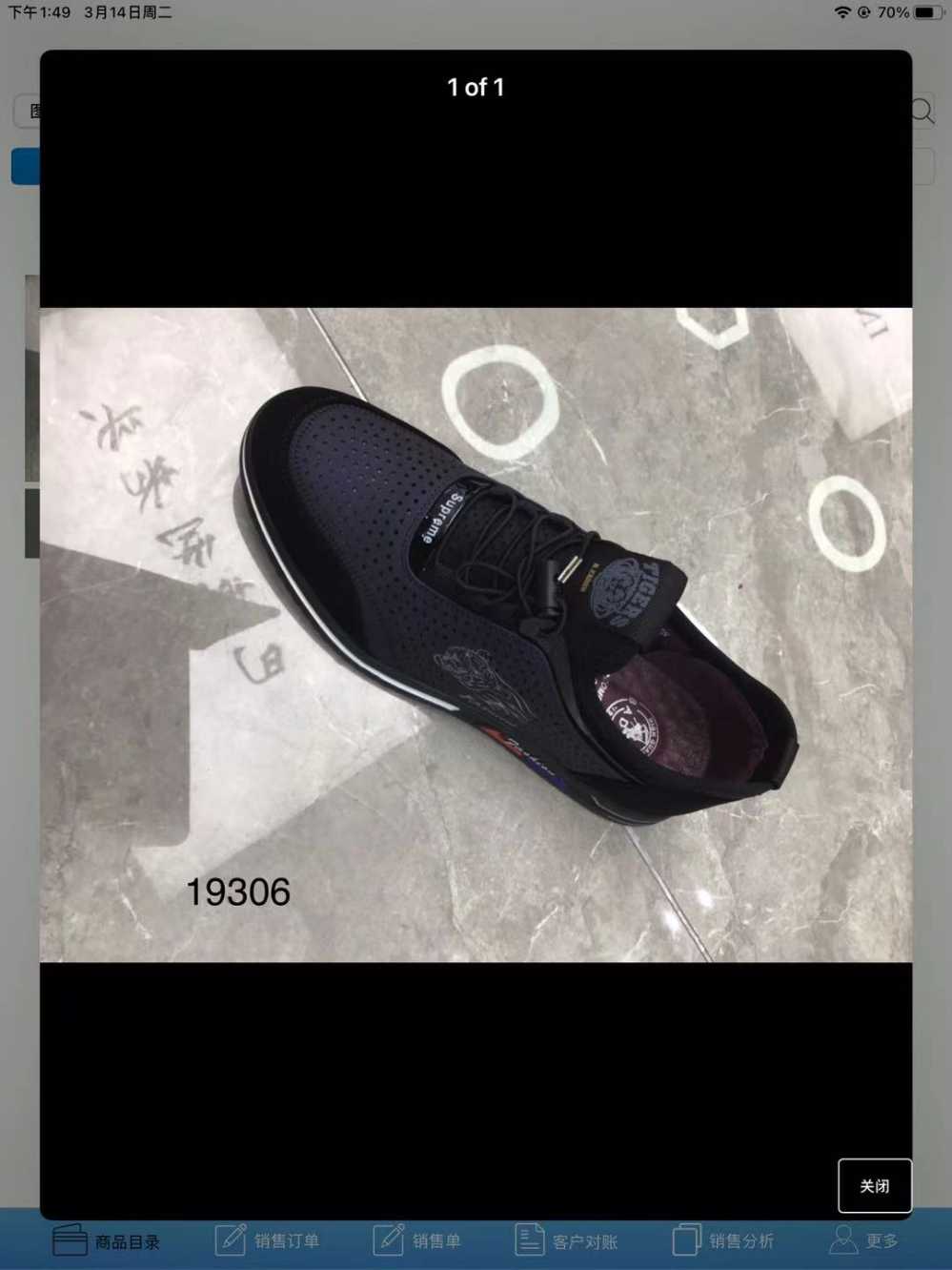Close the image viewer with 关闭

[874, 1185]
